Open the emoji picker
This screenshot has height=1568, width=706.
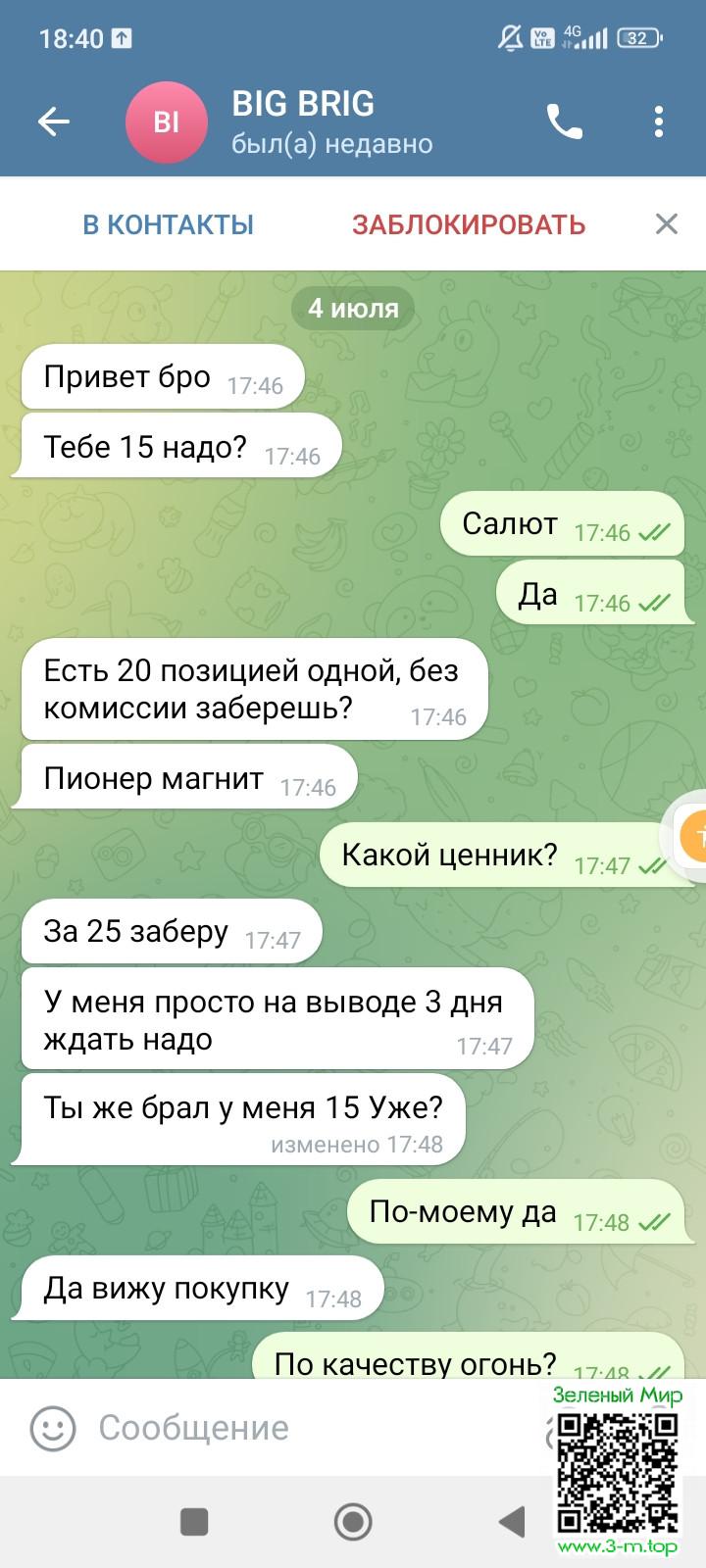pyautogui.click(x=53, y=1428)
